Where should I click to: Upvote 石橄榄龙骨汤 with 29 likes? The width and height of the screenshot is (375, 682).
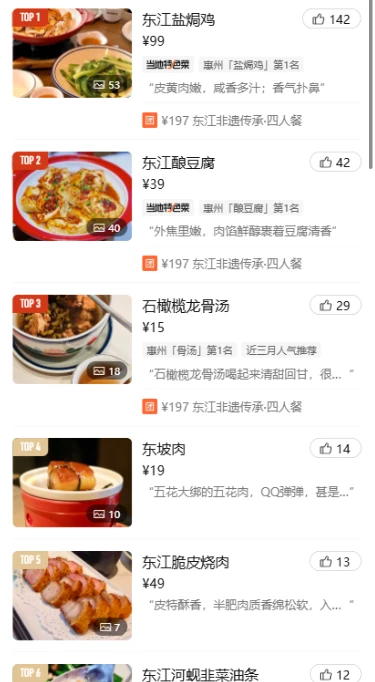click(x=335, y=305)
